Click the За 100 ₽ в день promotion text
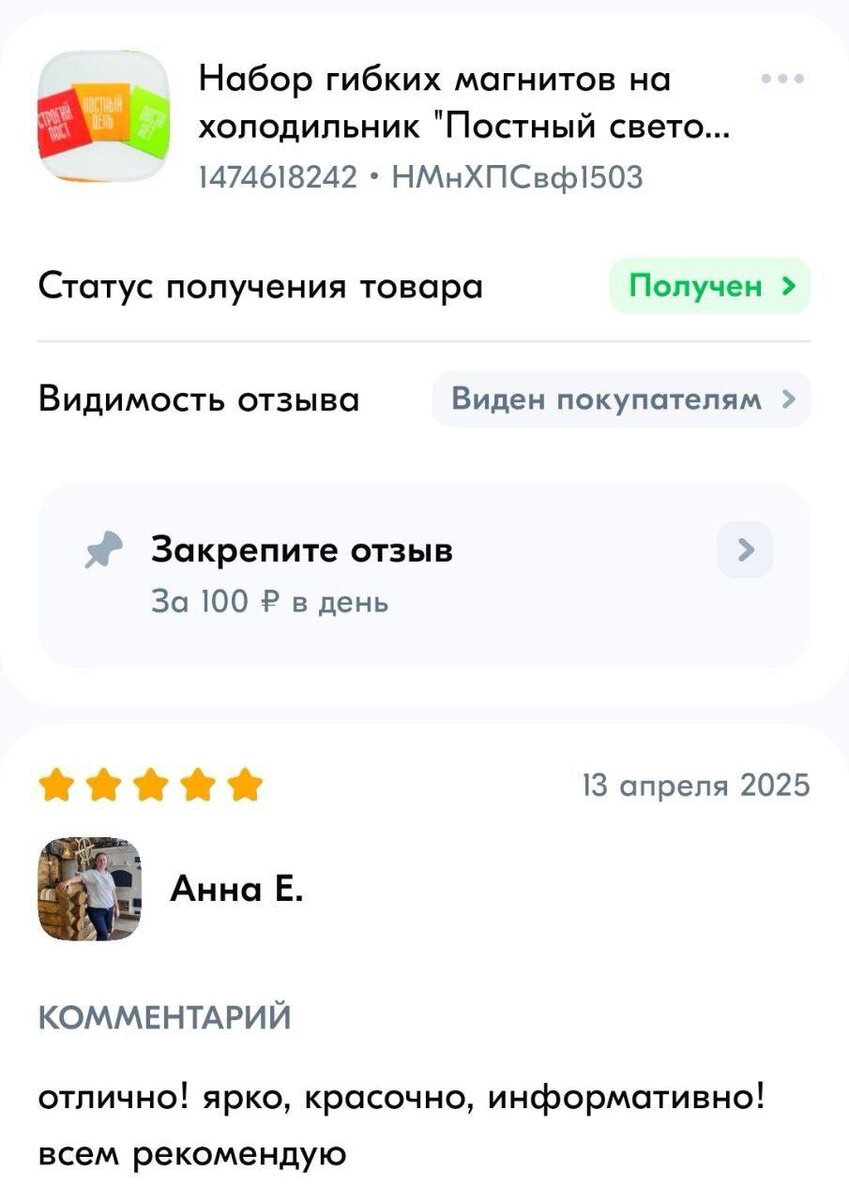 click(270, 601)
